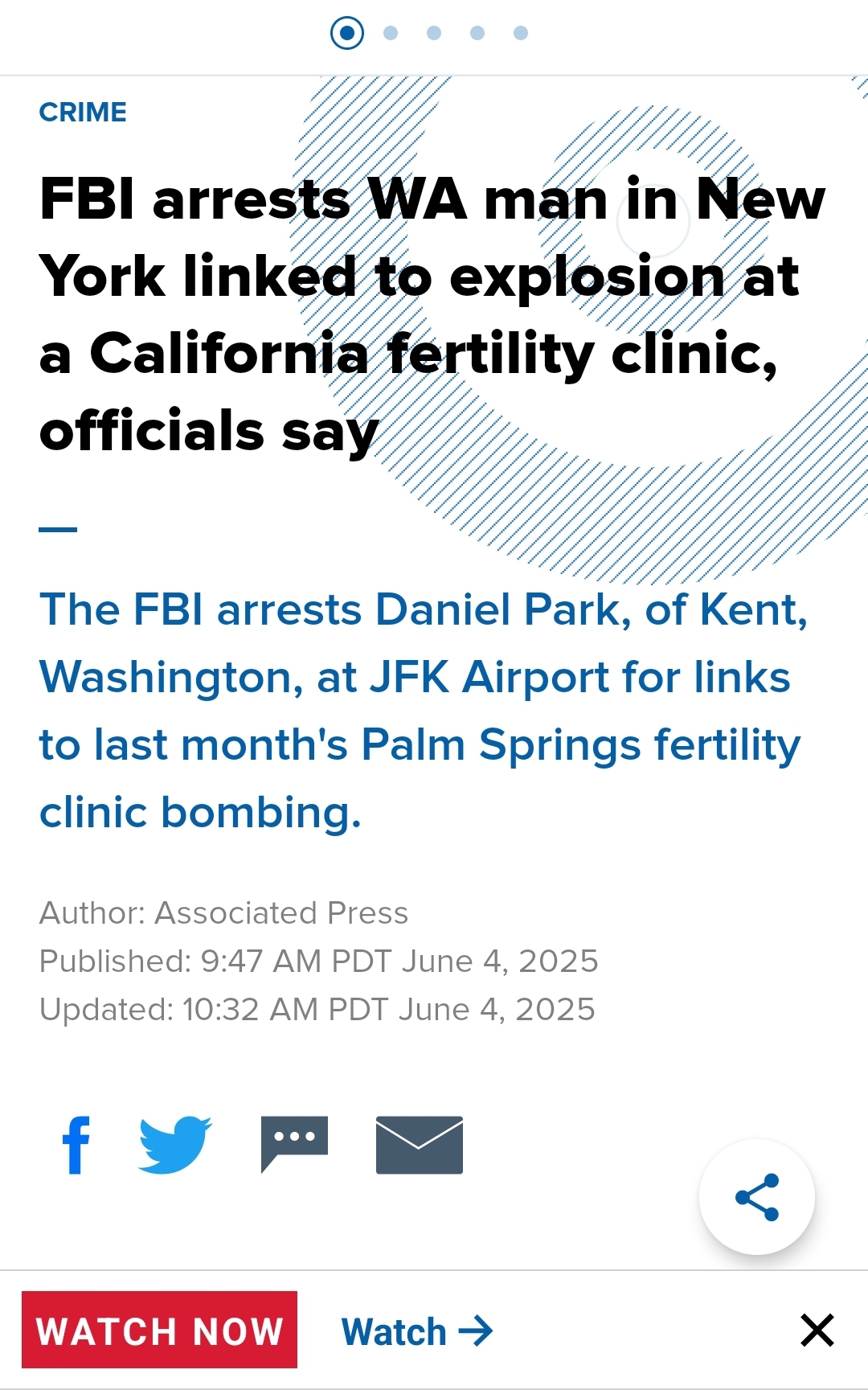Open the Watch arrow link

coord(416,1331)
